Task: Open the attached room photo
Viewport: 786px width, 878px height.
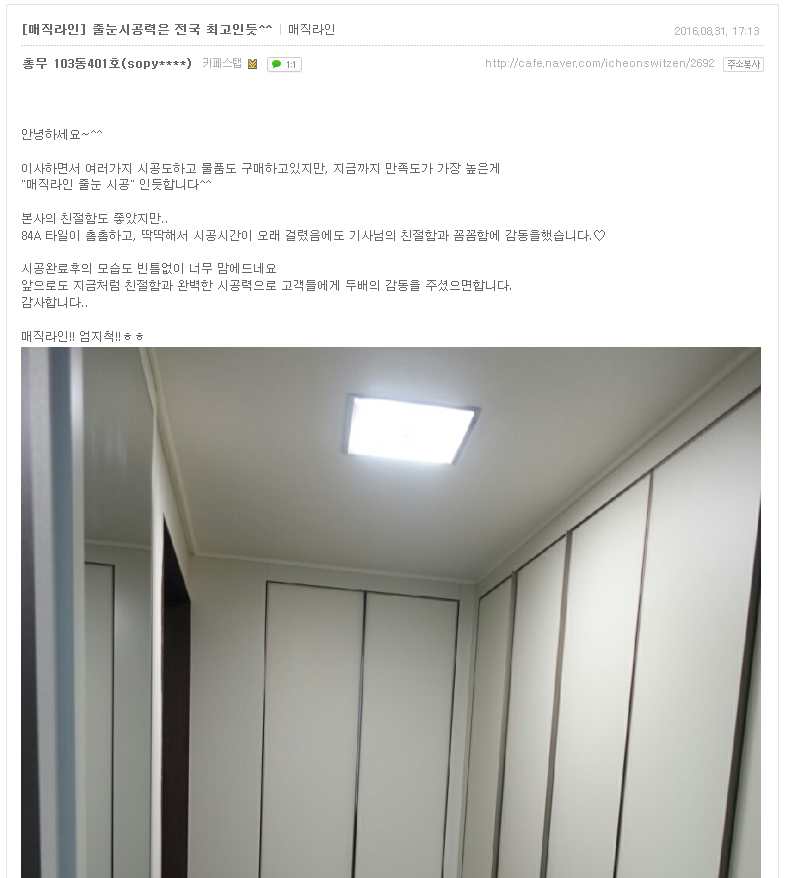Action: pos(390,612)
